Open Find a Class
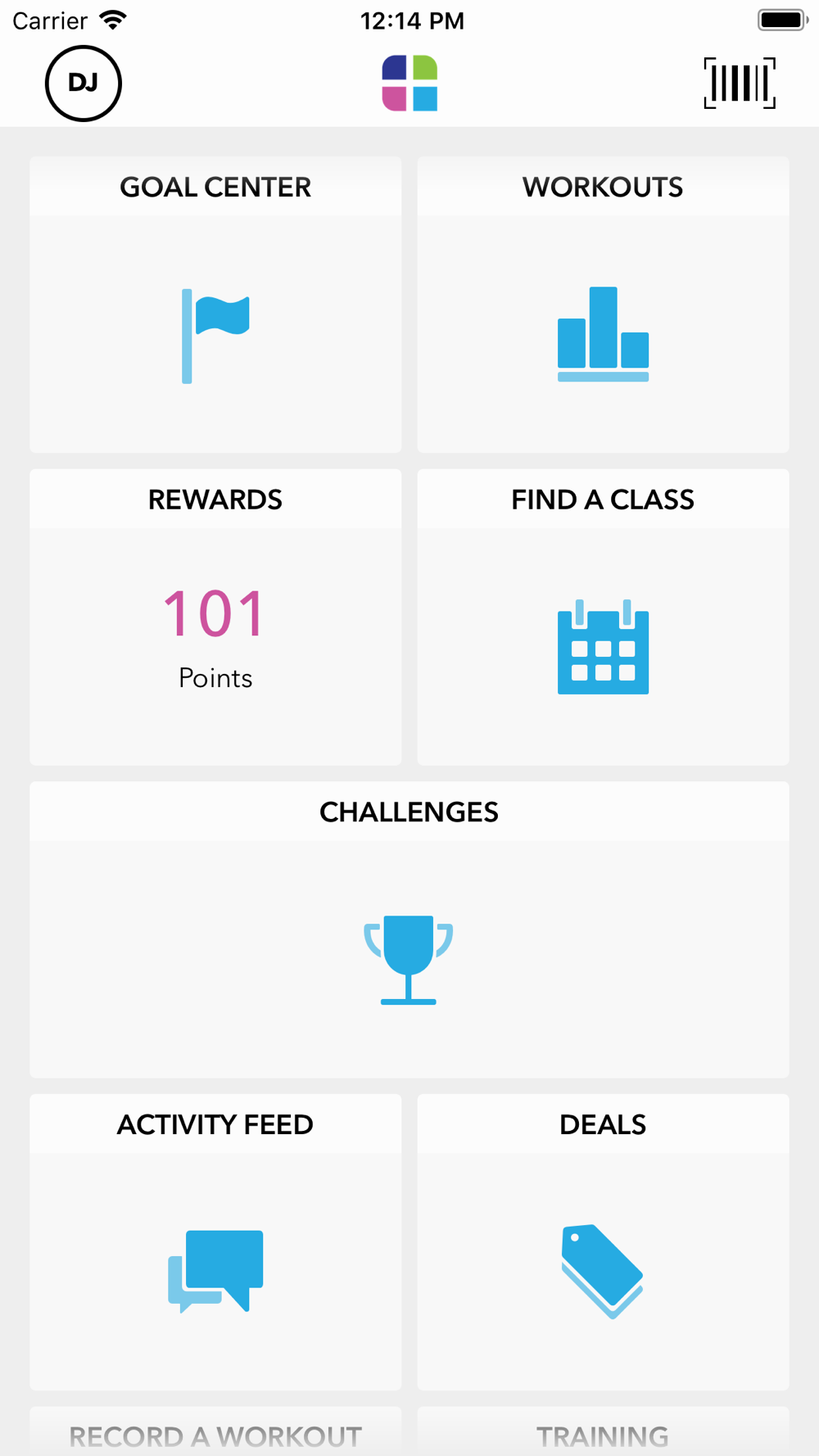This screenshot has width=819, height=1456. (603, 617)
